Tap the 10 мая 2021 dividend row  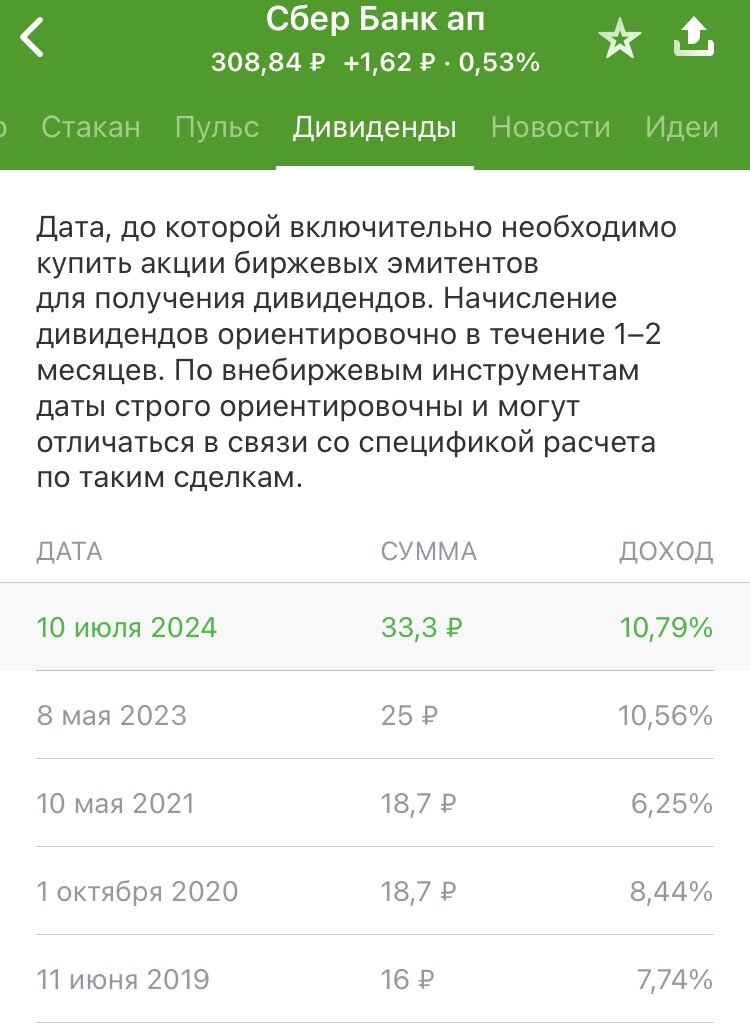pos(375,803)
